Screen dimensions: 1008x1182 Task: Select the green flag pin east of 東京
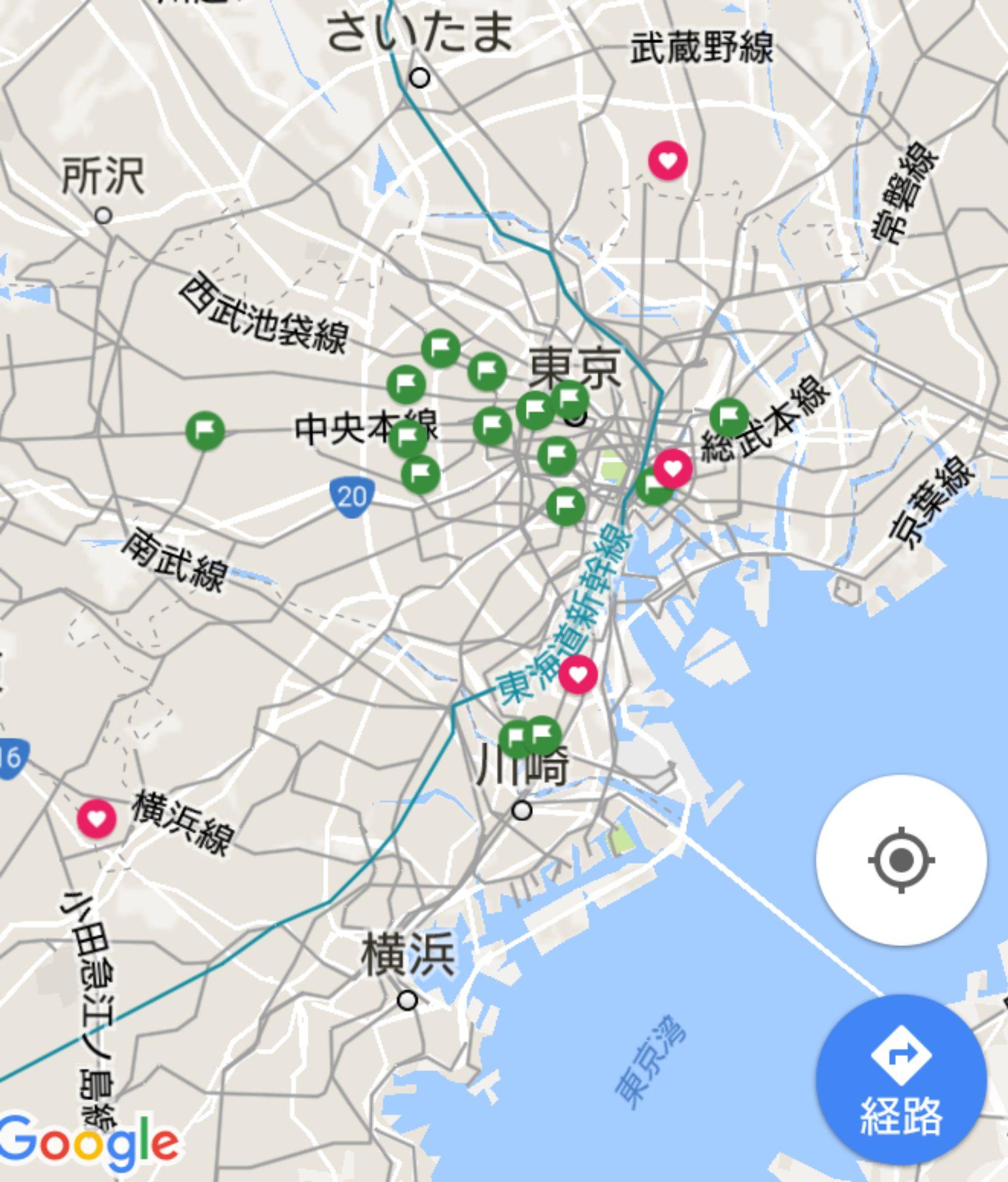pos(655,488)
